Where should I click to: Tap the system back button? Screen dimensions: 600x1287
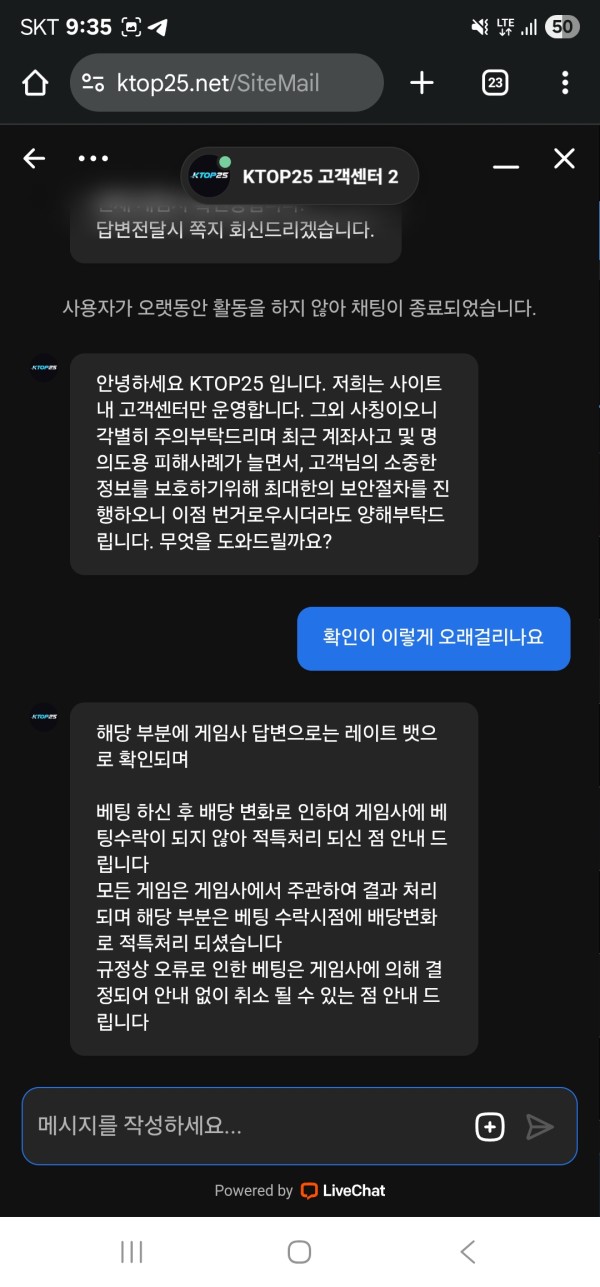467,1251
